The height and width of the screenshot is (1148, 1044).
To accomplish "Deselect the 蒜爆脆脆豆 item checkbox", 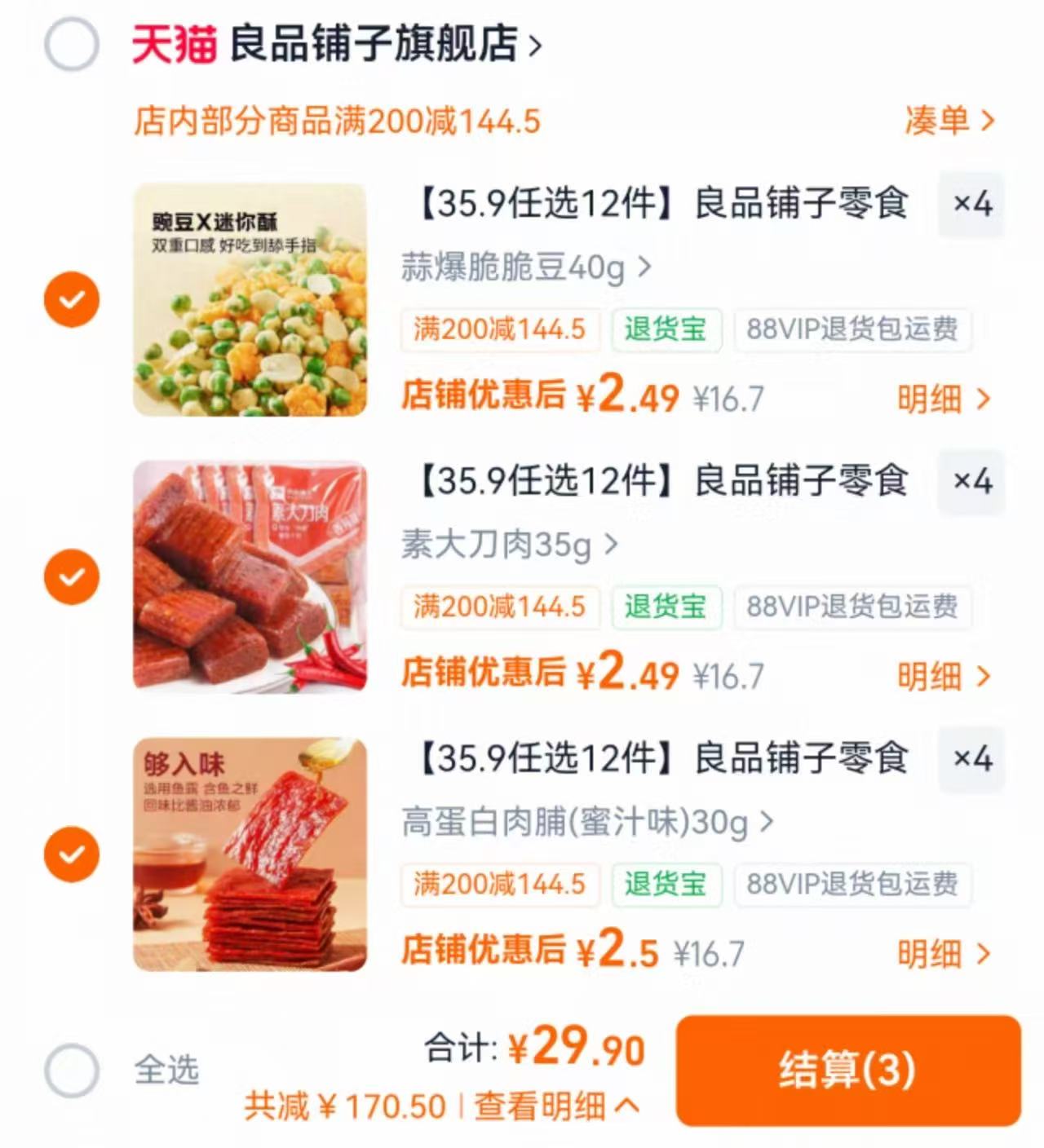I will click(72, 298).
